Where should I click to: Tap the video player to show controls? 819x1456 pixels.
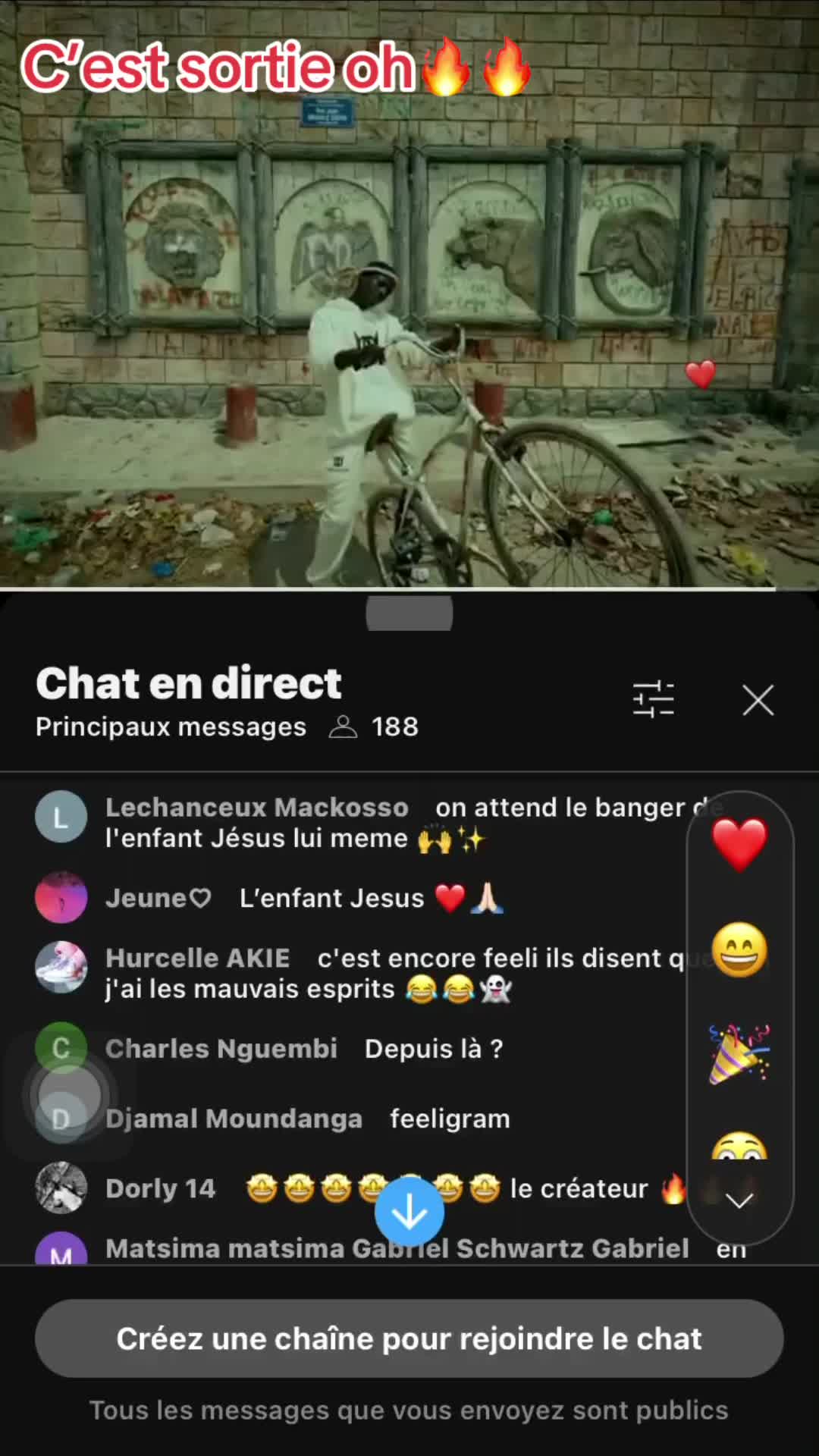point(409,303)
